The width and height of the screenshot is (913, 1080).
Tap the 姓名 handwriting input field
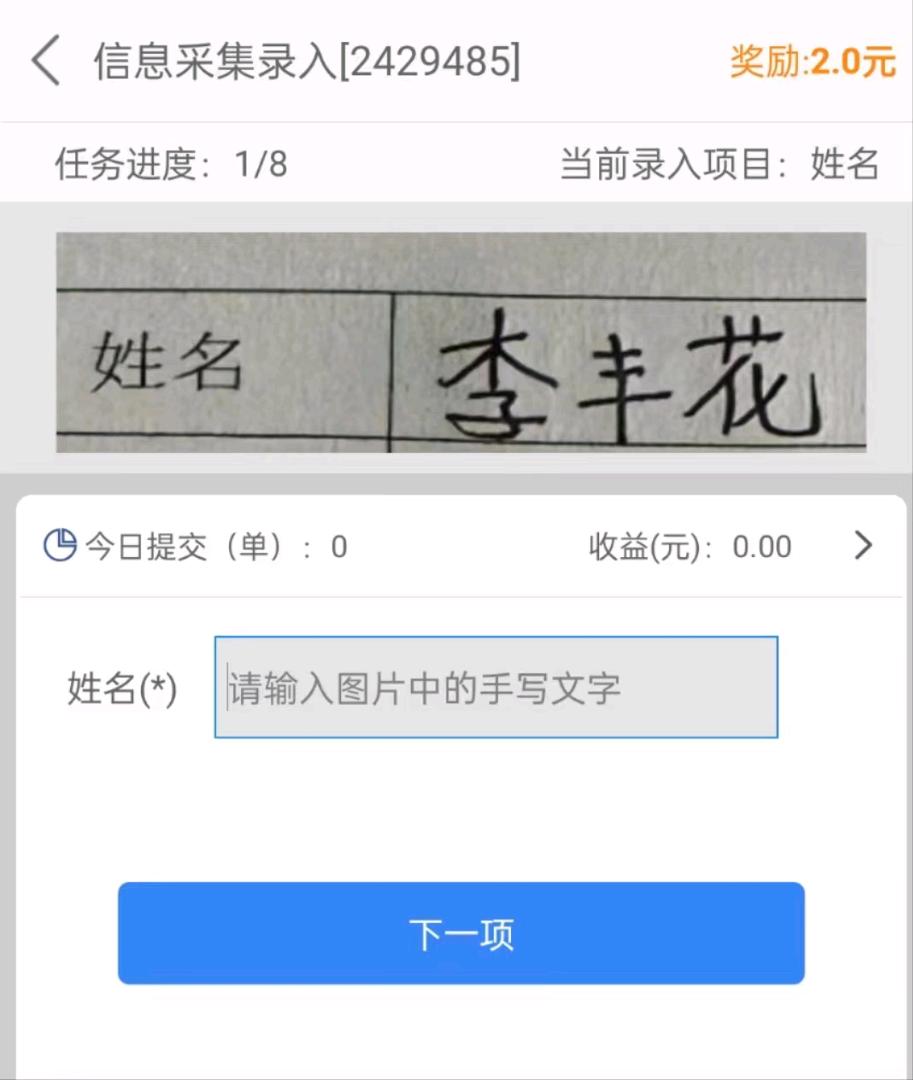coord(496,688)
